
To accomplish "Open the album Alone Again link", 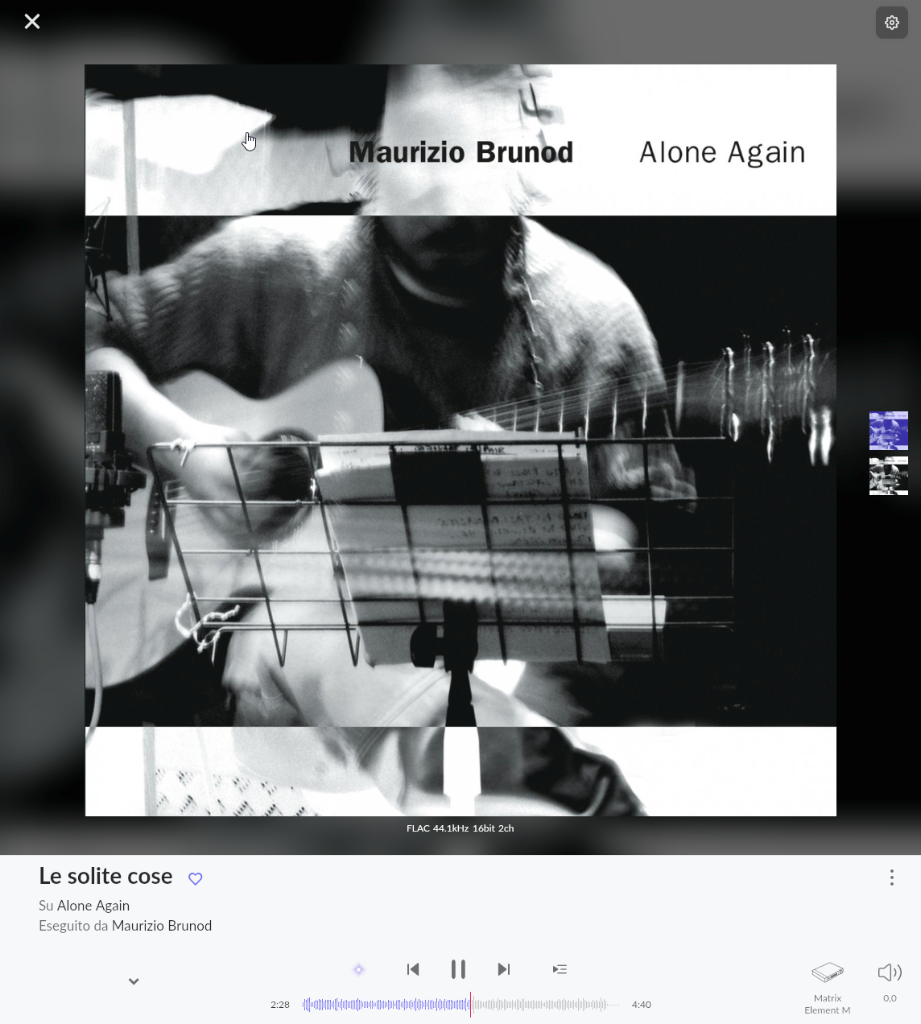I will [93, 906].
